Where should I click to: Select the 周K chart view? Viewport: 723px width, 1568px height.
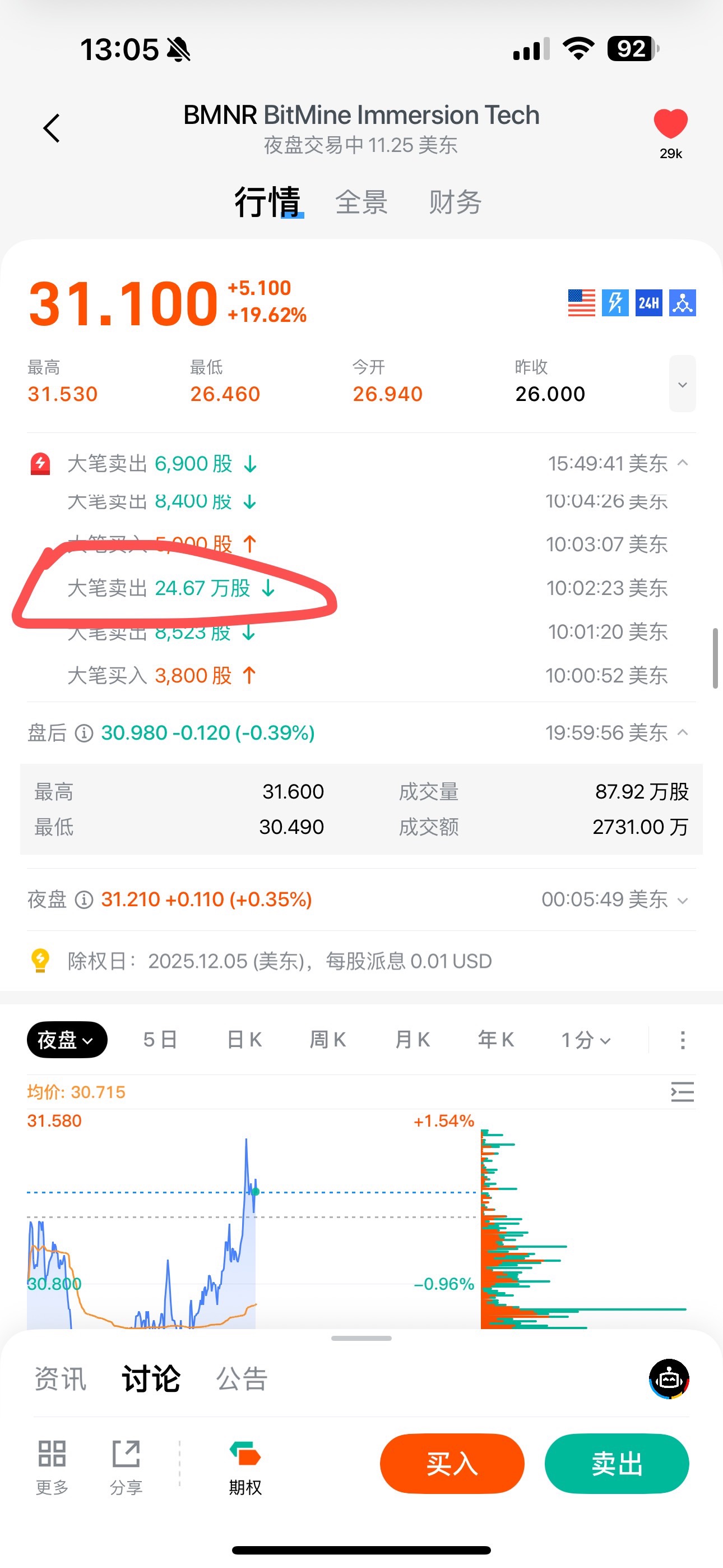point(327,1040)
